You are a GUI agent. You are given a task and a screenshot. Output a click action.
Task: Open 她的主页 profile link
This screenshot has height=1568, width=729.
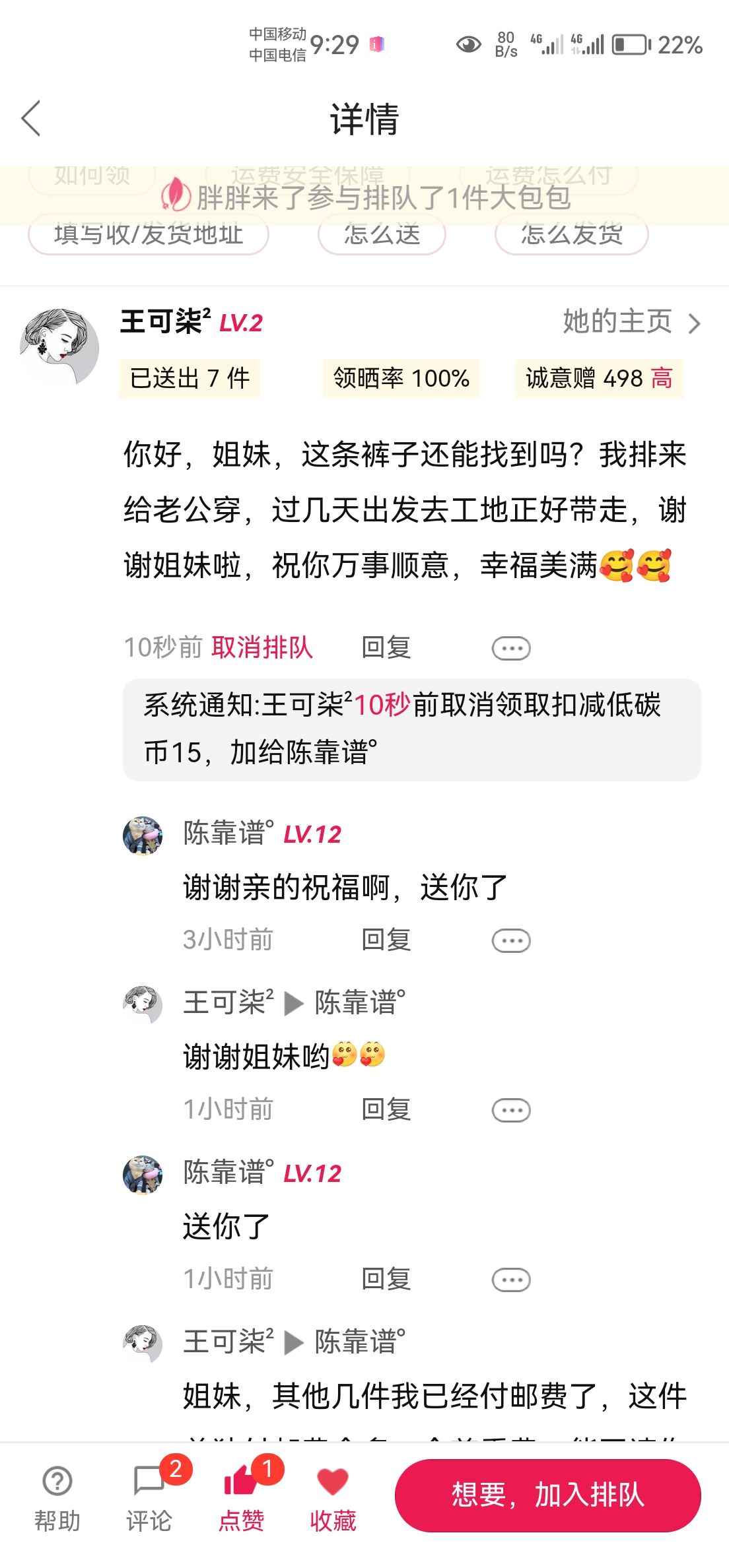[631, 322]
